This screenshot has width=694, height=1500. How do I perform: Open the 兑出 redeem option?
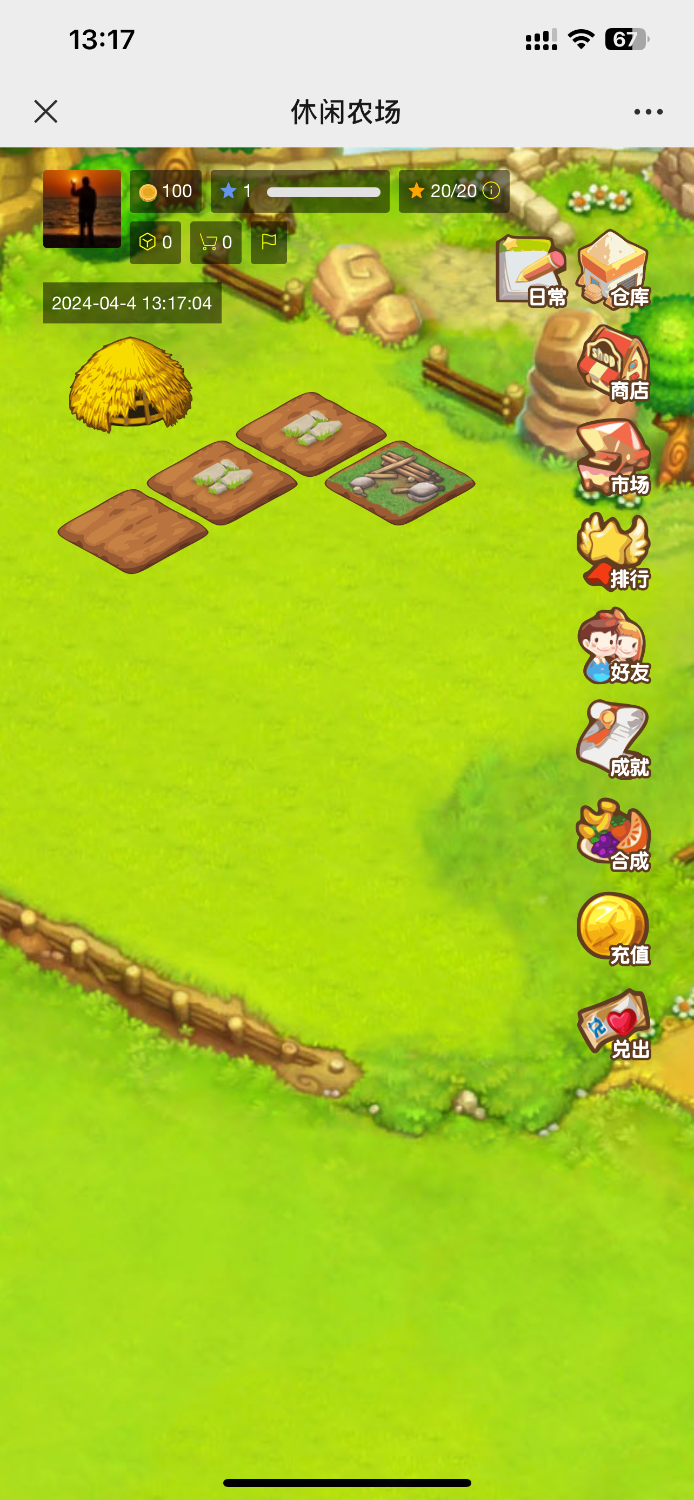tap(614, 1023)
